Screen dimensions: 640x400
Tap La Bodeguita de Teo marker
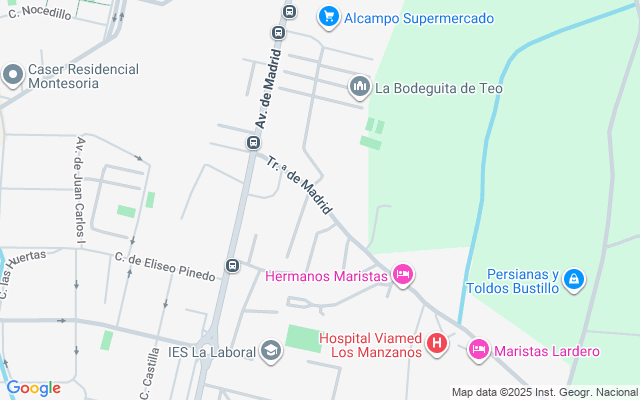pos(360,88)
